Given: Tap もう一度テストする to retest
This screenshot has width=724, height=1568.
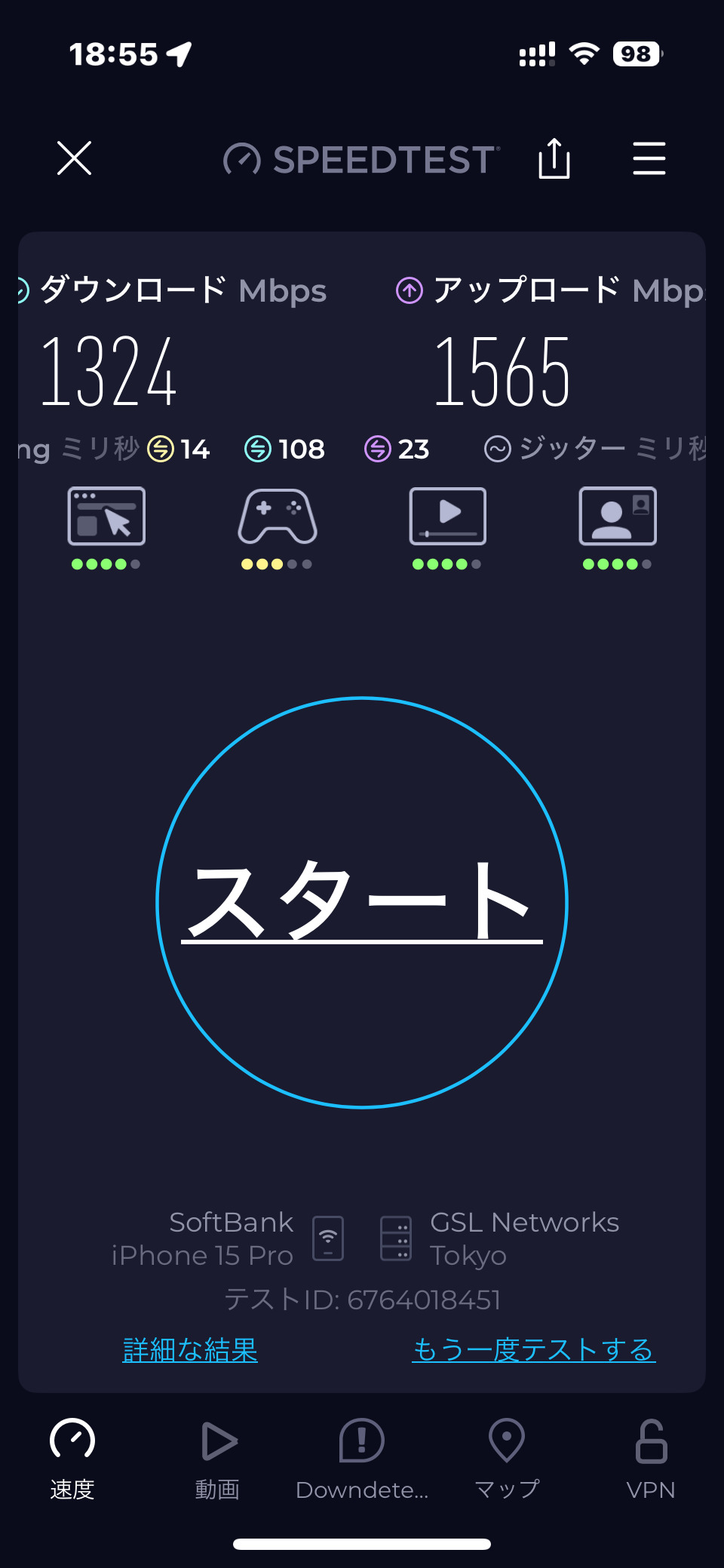Looking at the screenshot, I should 533,1349.
